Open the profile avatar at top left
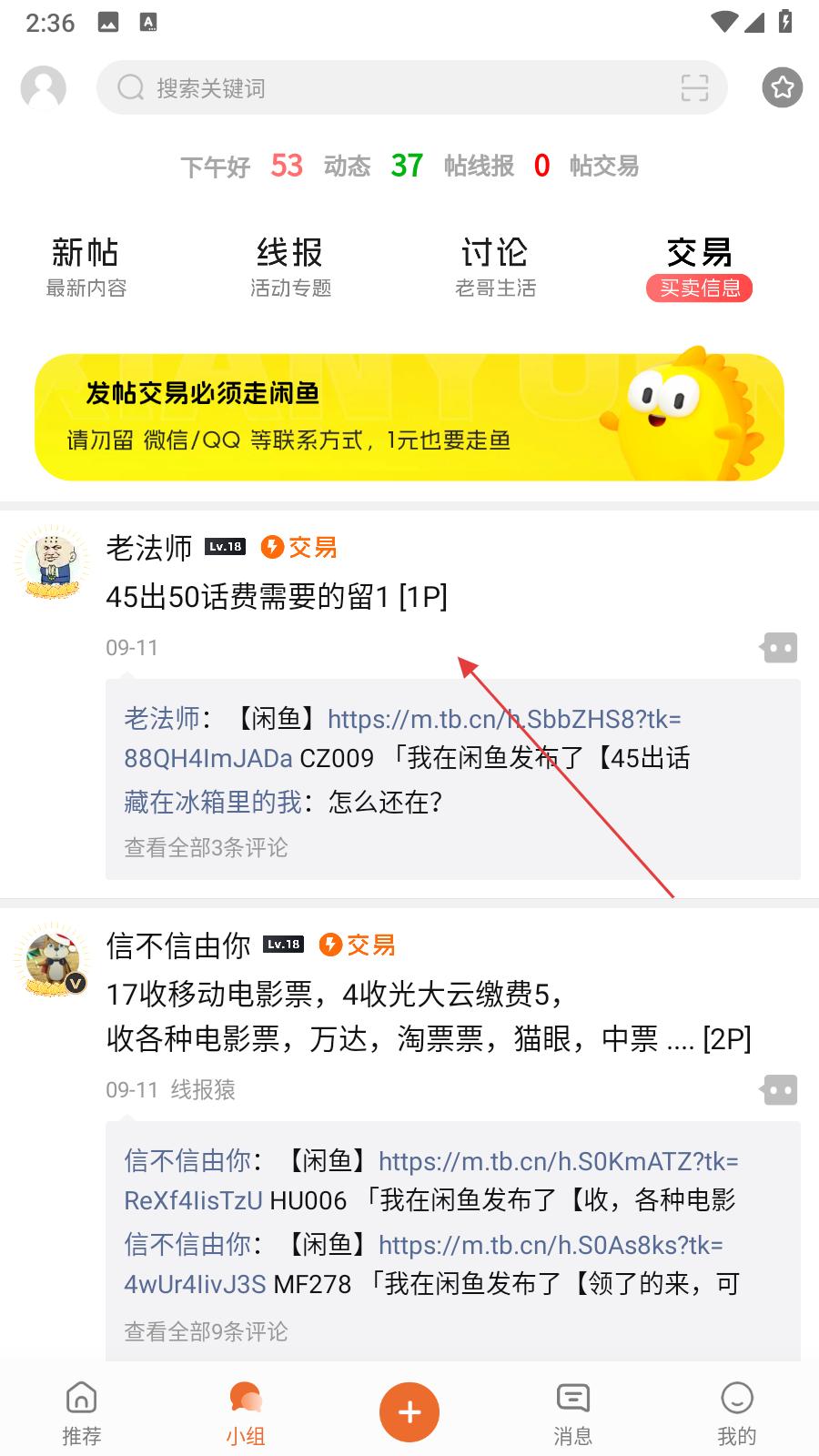The height and width of the screenshot is (1456, 819). coord(44,88)
